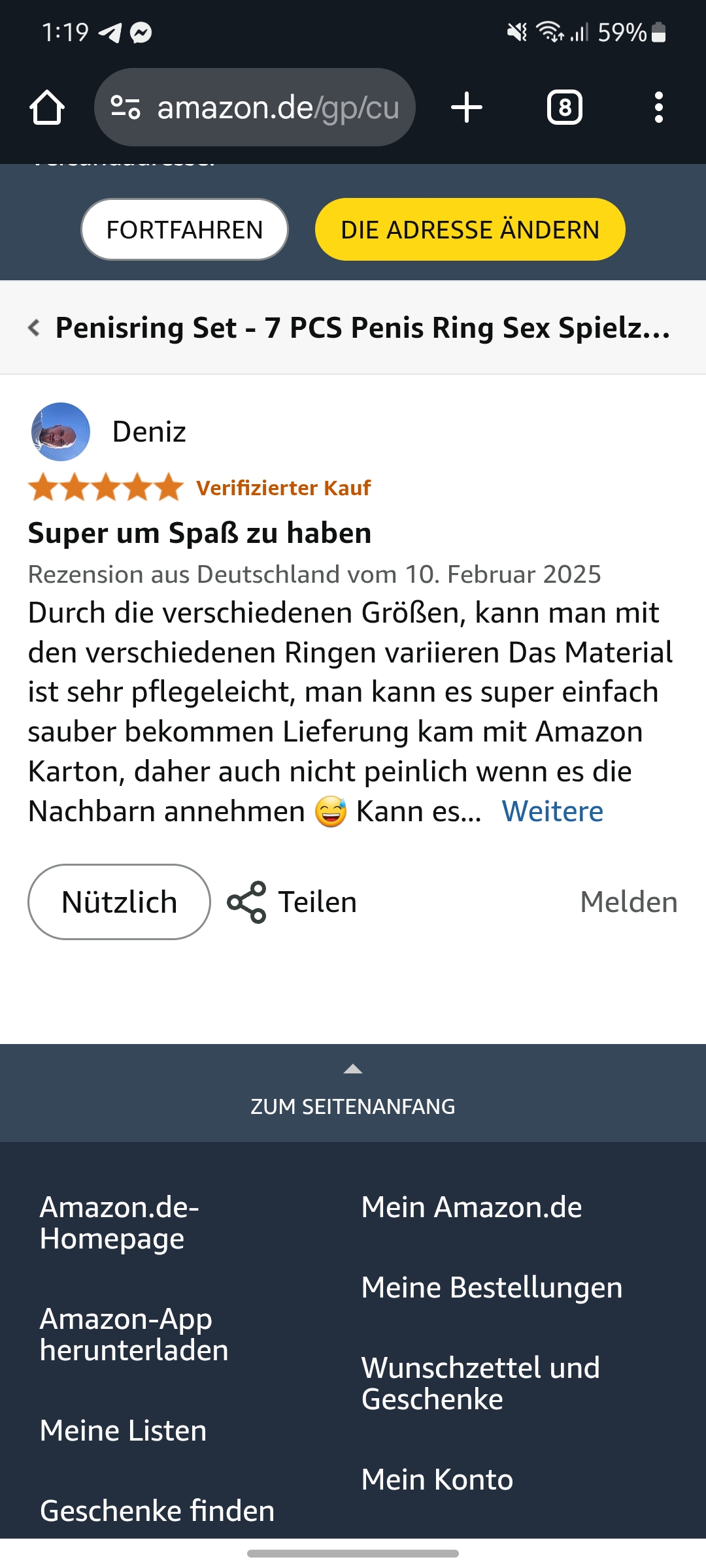Tap the FORTFAHREN button

pos(184,230)
